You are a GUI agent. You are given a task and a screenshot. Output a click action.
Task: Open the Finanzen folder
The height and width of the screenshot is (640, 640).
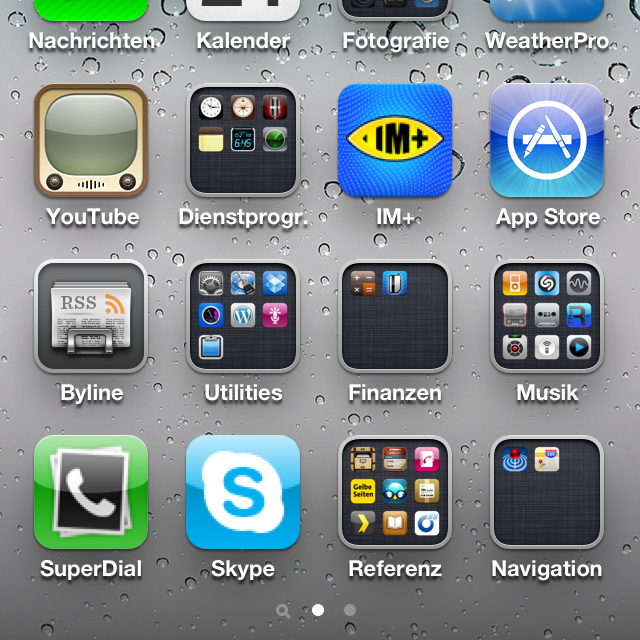coord(395,316)
